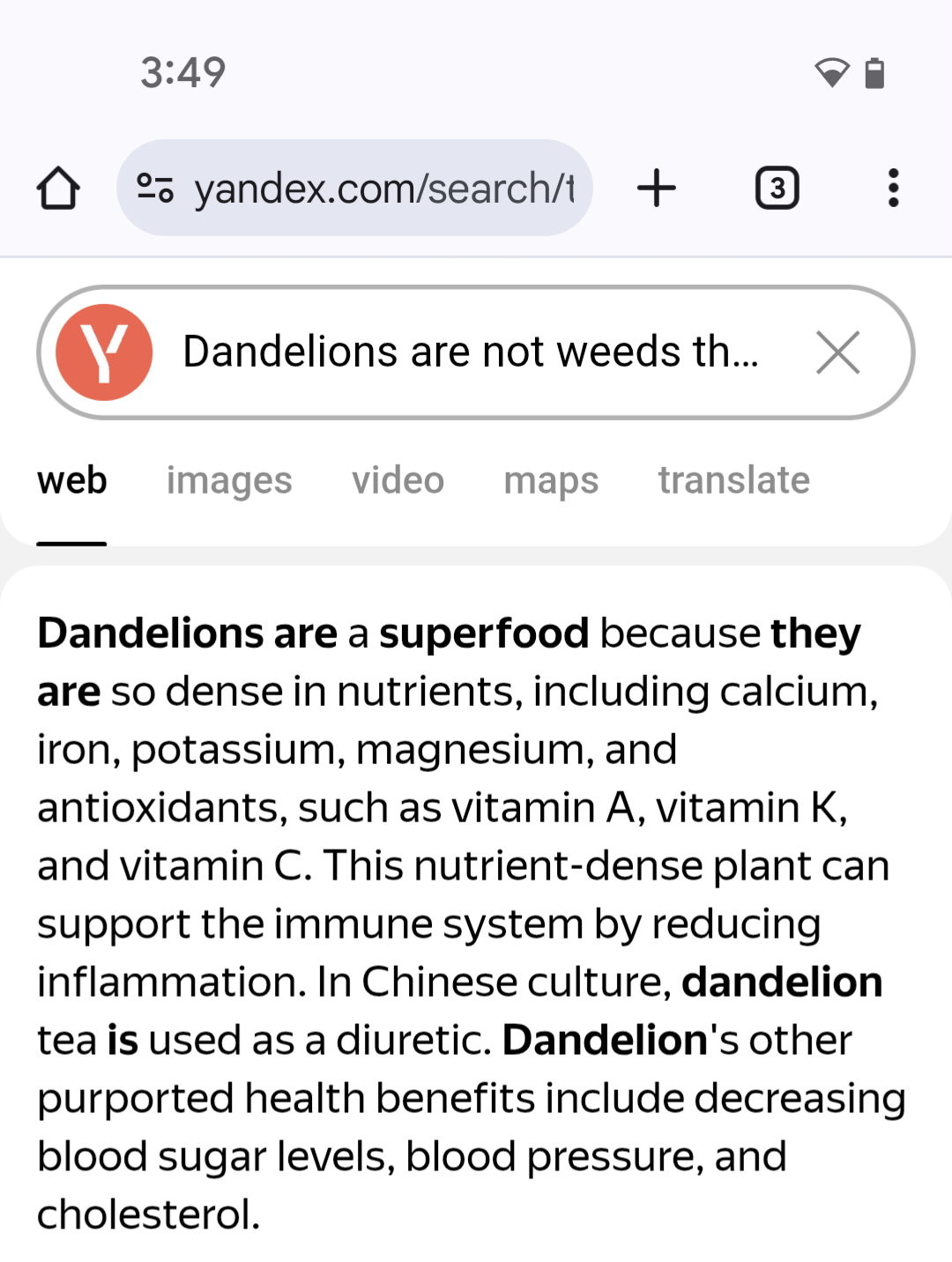Viewport: 952px width, 1262px height.
Task: Tap the yandex.com address bar
Action: pyautogui.click(x=383, y=189)
